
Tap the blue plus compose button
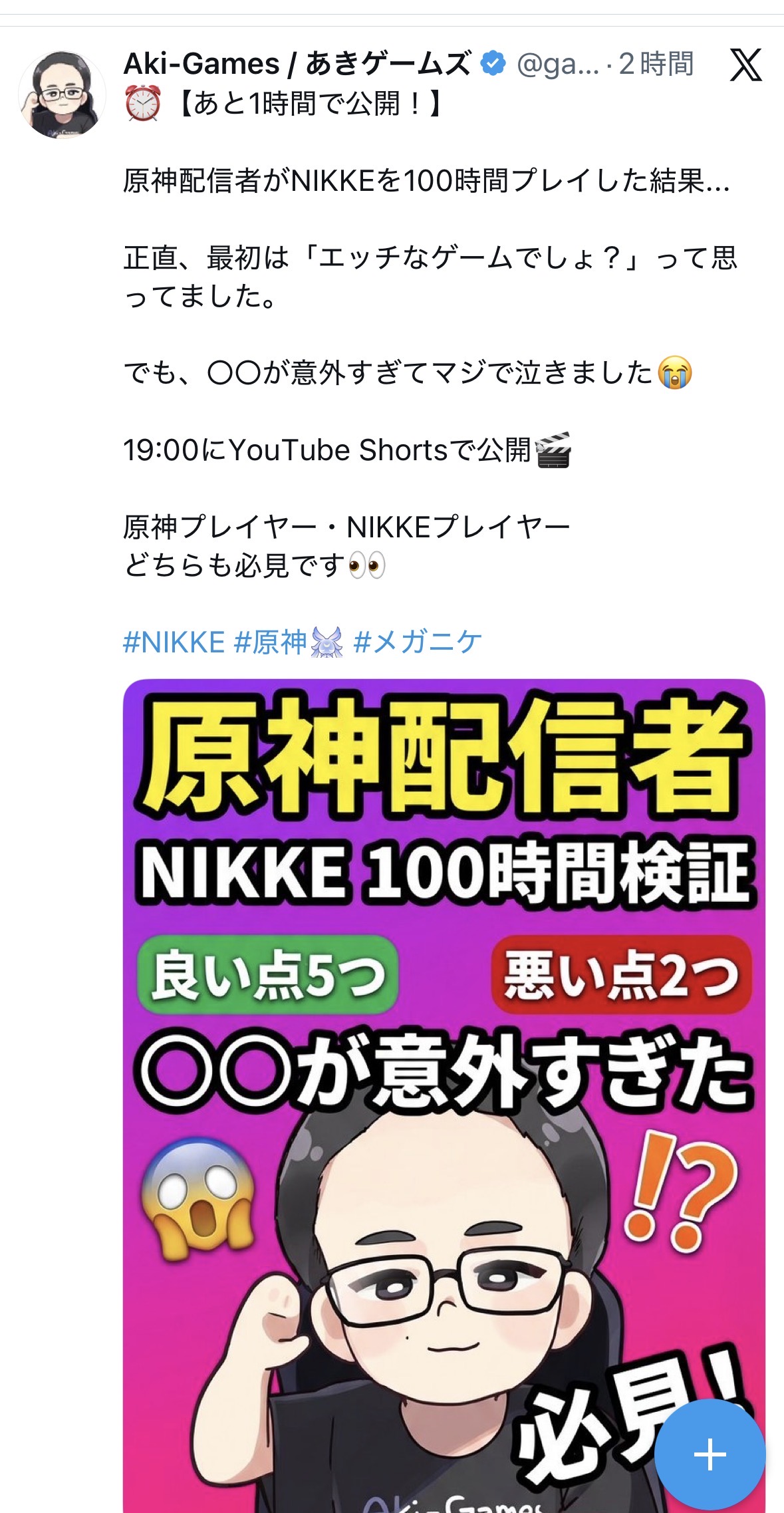click(710, 1454)
